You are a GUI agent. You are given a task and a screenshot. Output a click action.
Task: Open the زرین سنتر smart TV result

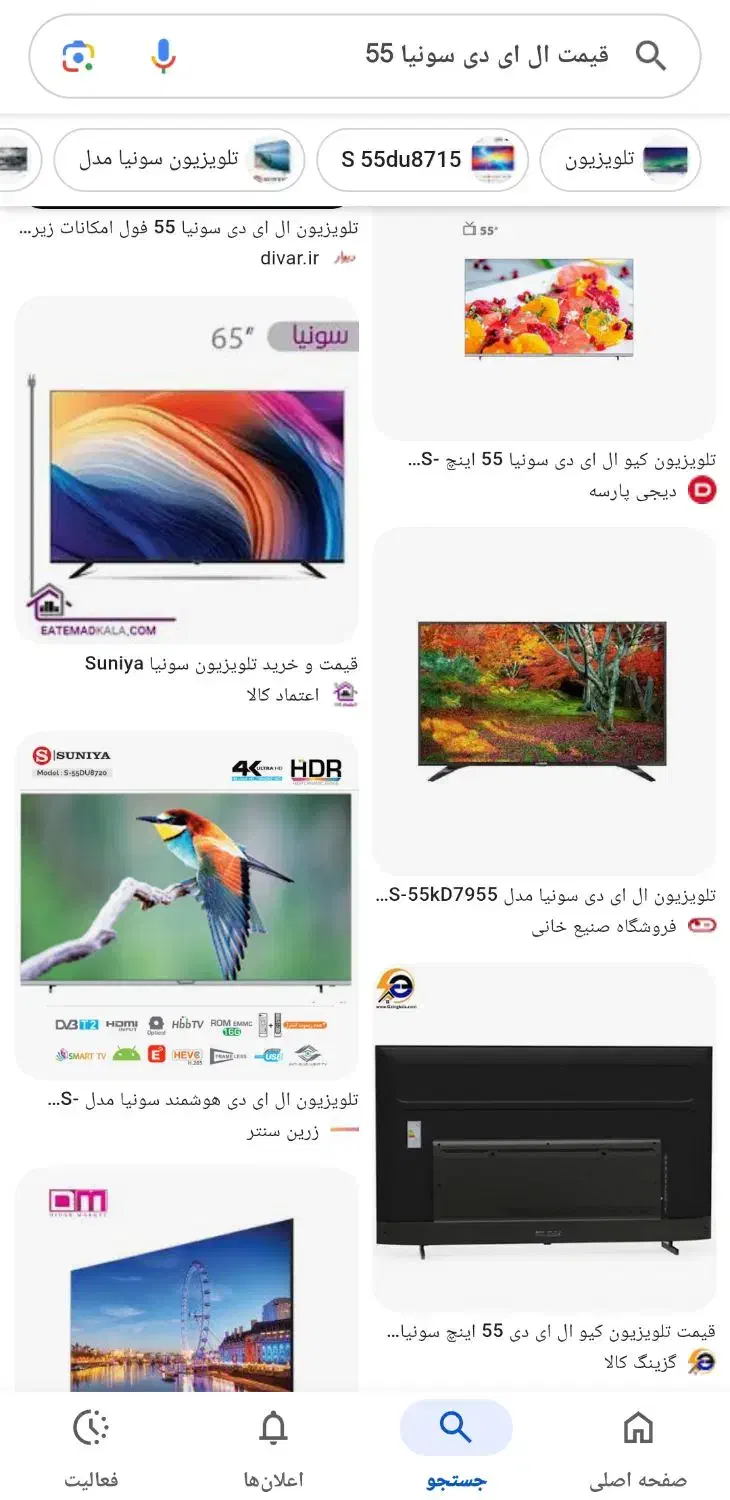(187, 905)
